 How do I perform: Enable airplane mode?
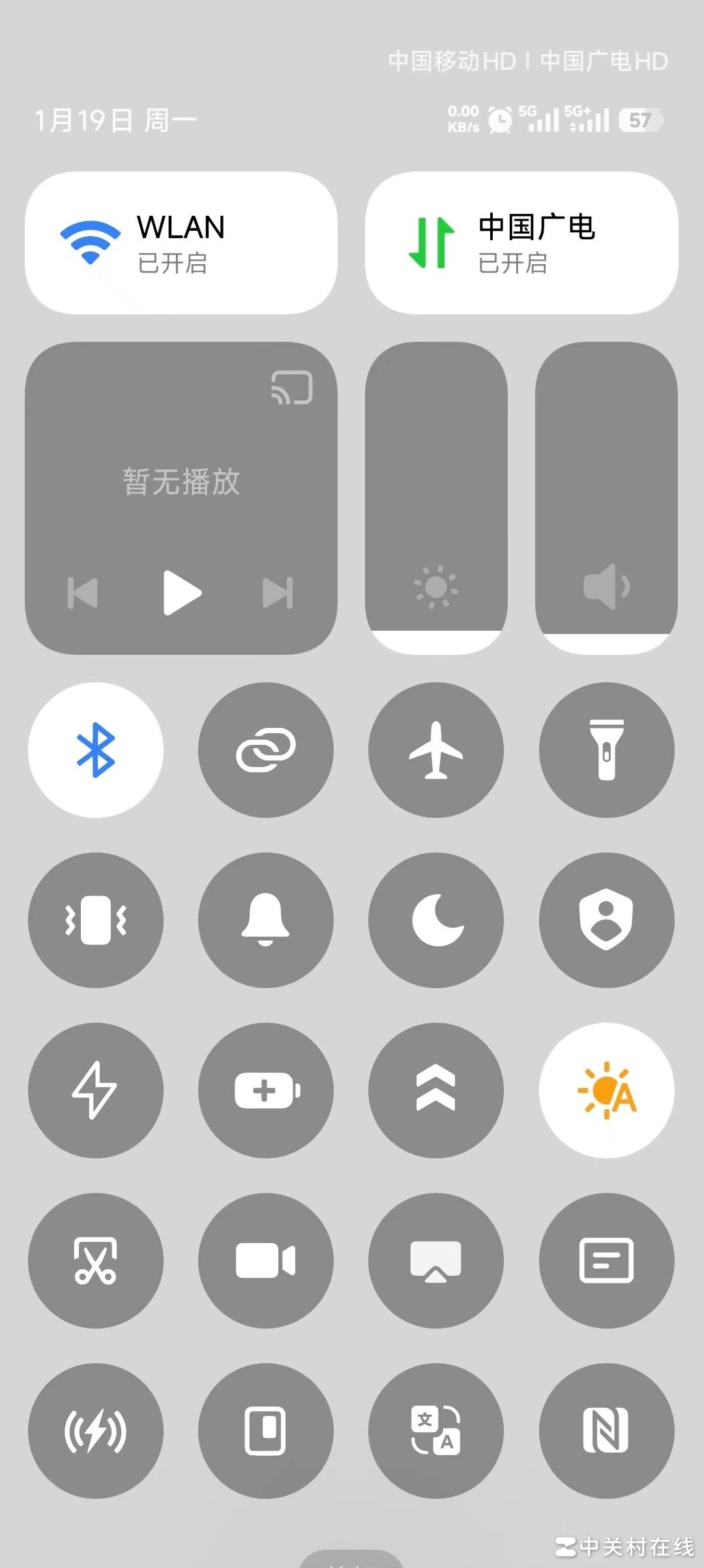(x=436, y=750)
